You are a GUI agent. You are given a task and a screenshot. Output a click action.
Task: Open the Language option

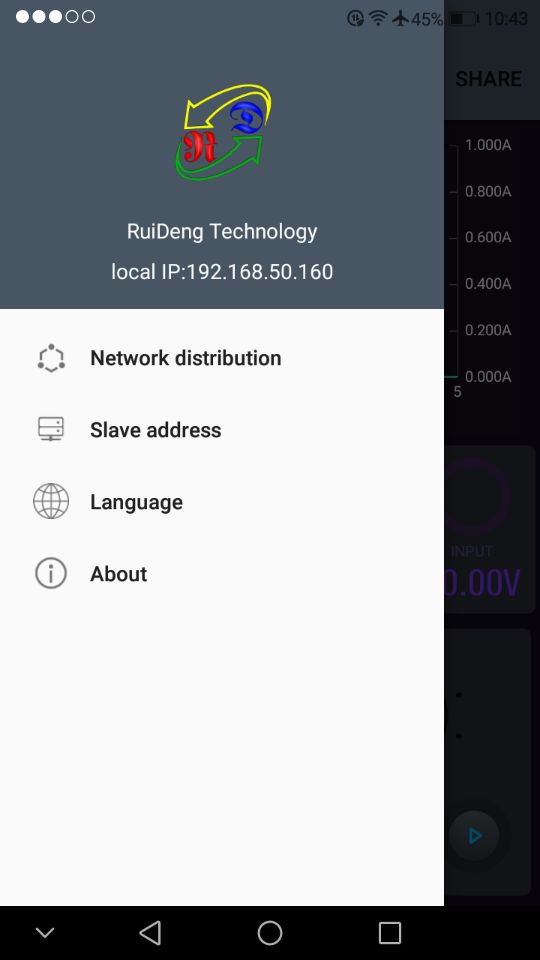click(222, 502)
